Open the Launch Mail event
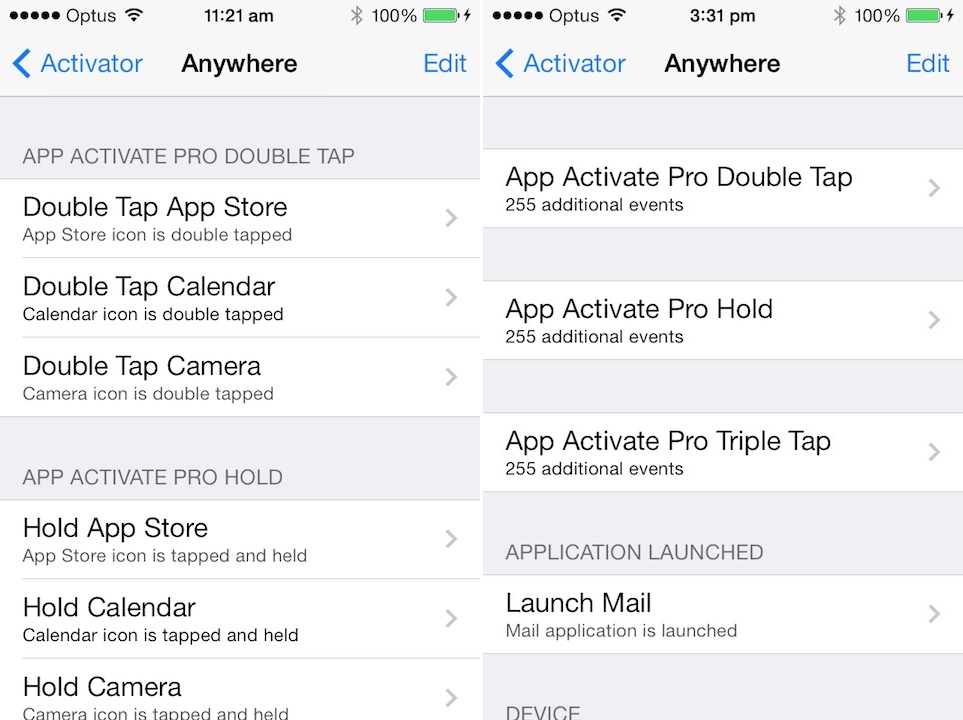Viewport: 963px width, 720px height. click(x=722, y=615)
